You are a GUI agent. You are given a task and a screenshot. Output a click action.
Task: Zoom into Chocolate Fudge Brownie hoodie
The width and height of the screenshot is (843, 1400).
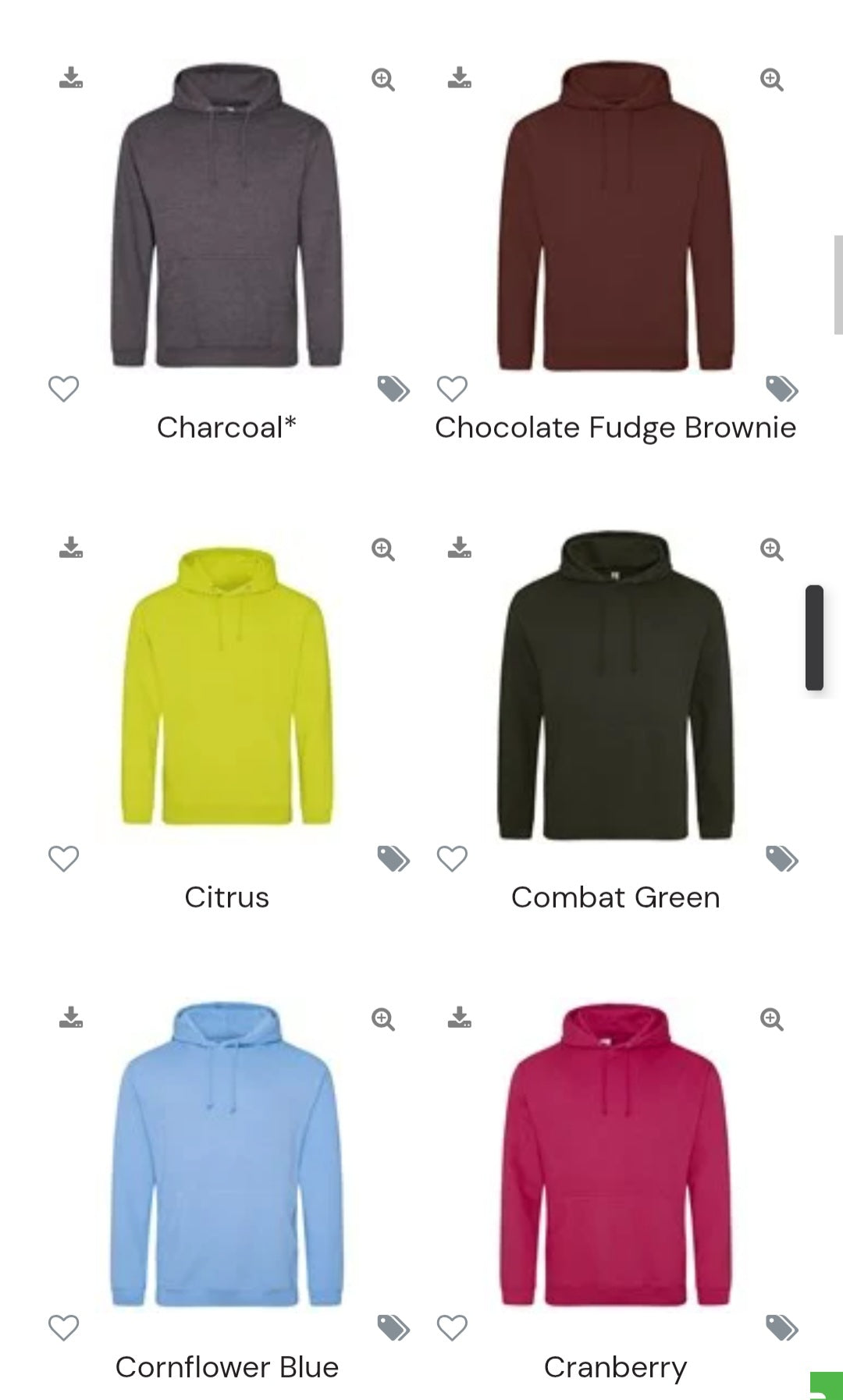(x=771, y=80)
